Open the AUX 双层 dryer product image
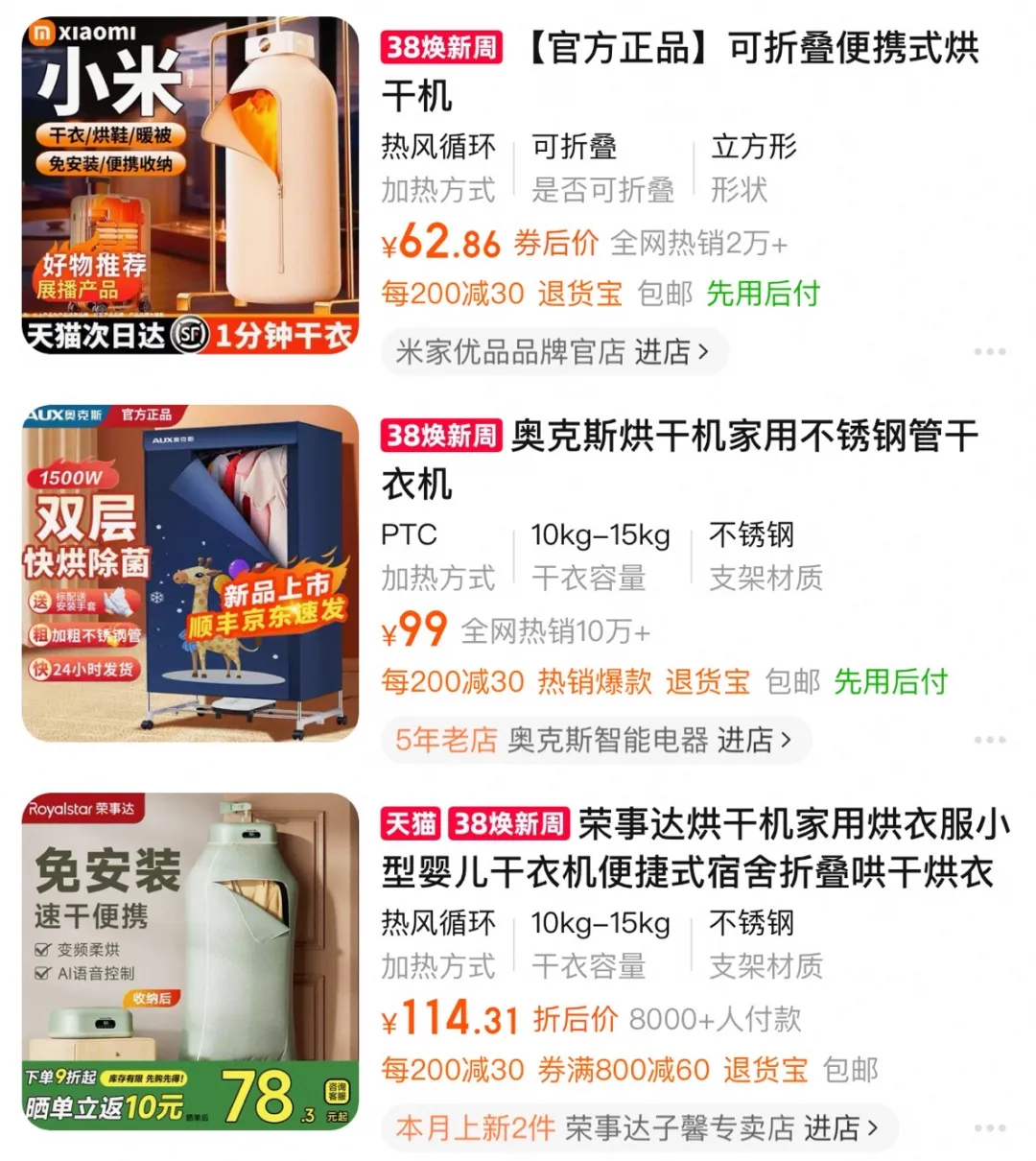Viewport: 1036px width, 1161px height. pyautogui.click(x=190, y=573)
